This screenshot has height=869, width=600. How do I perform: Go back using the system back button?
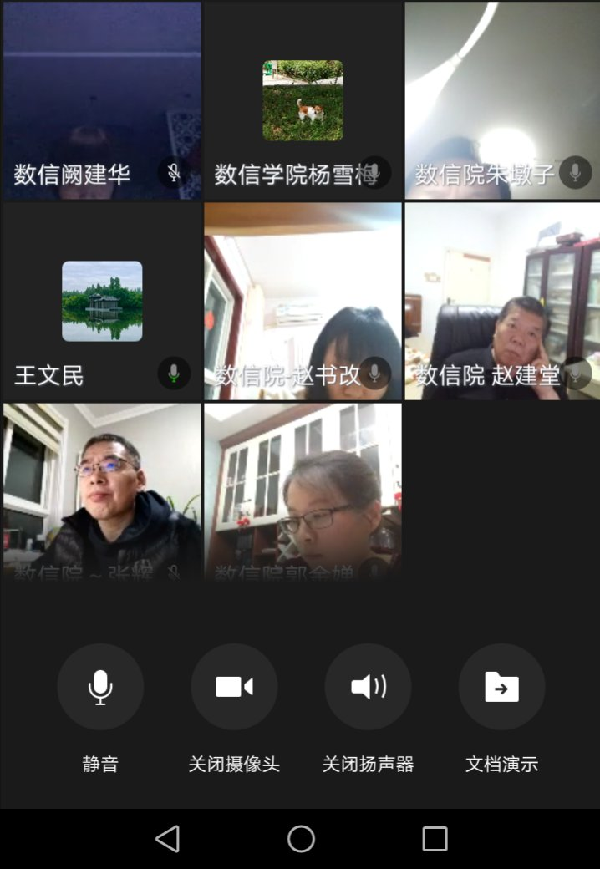pos(167,839)
